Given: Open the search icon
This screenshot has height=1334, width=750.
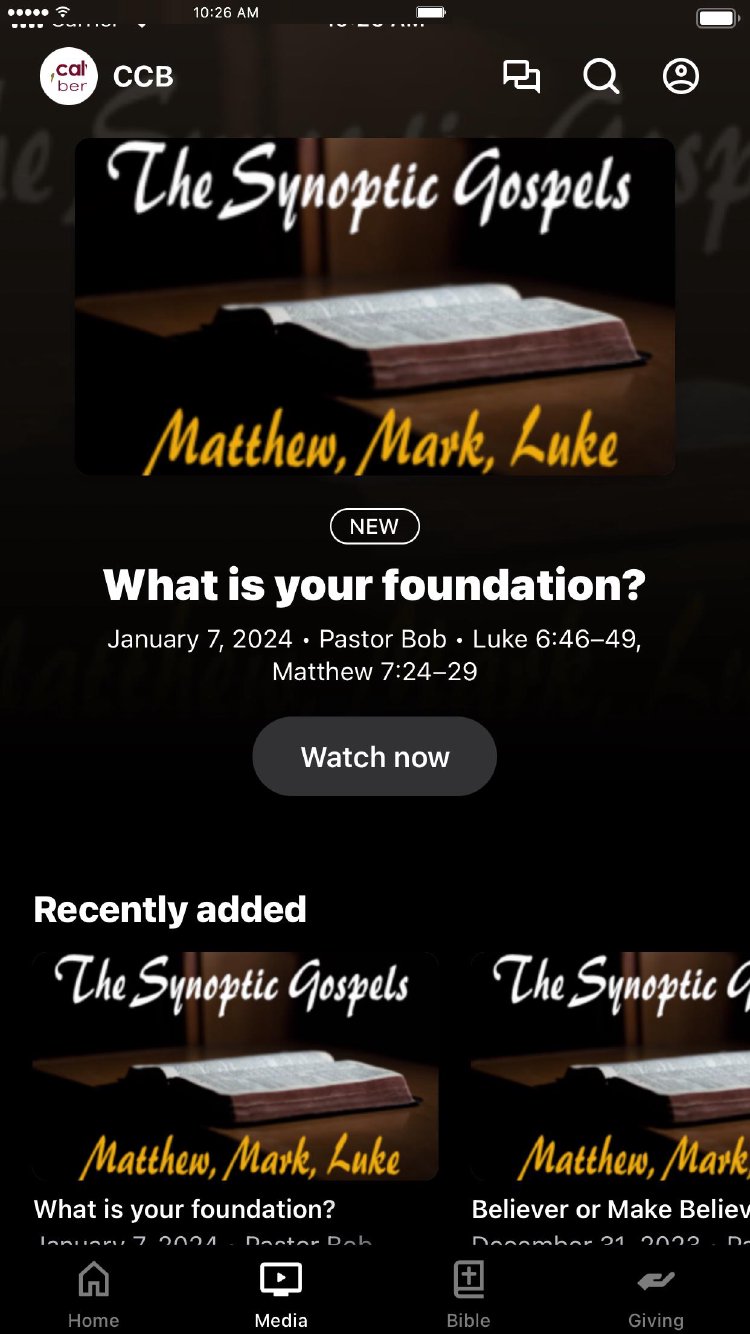Looking at the screenshot, I should tap(601, 77).
